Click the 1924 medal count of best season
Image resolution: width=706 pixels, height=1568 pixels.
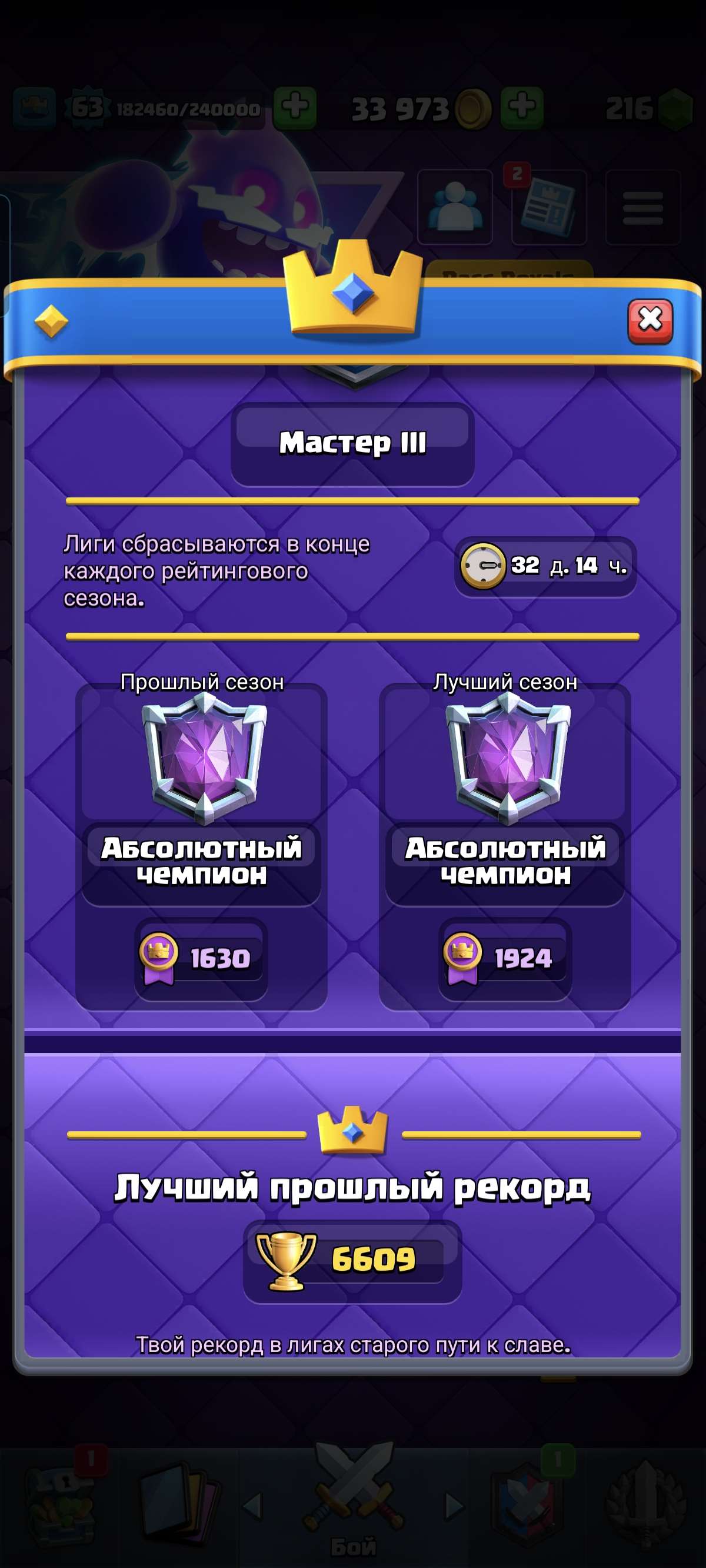[505, 958]
